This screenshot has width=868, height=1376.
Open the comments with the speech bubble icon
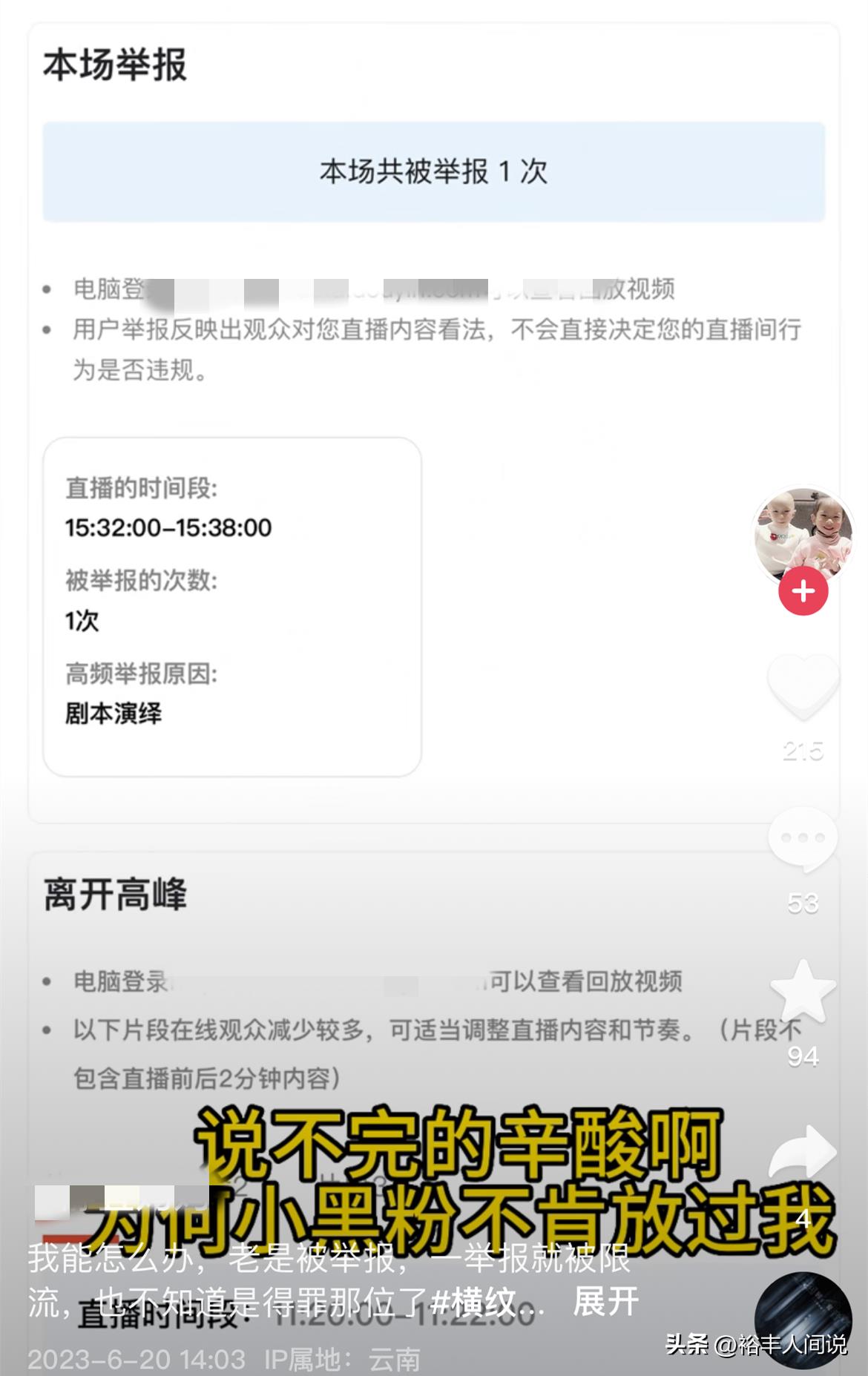[x=803, y=840]
